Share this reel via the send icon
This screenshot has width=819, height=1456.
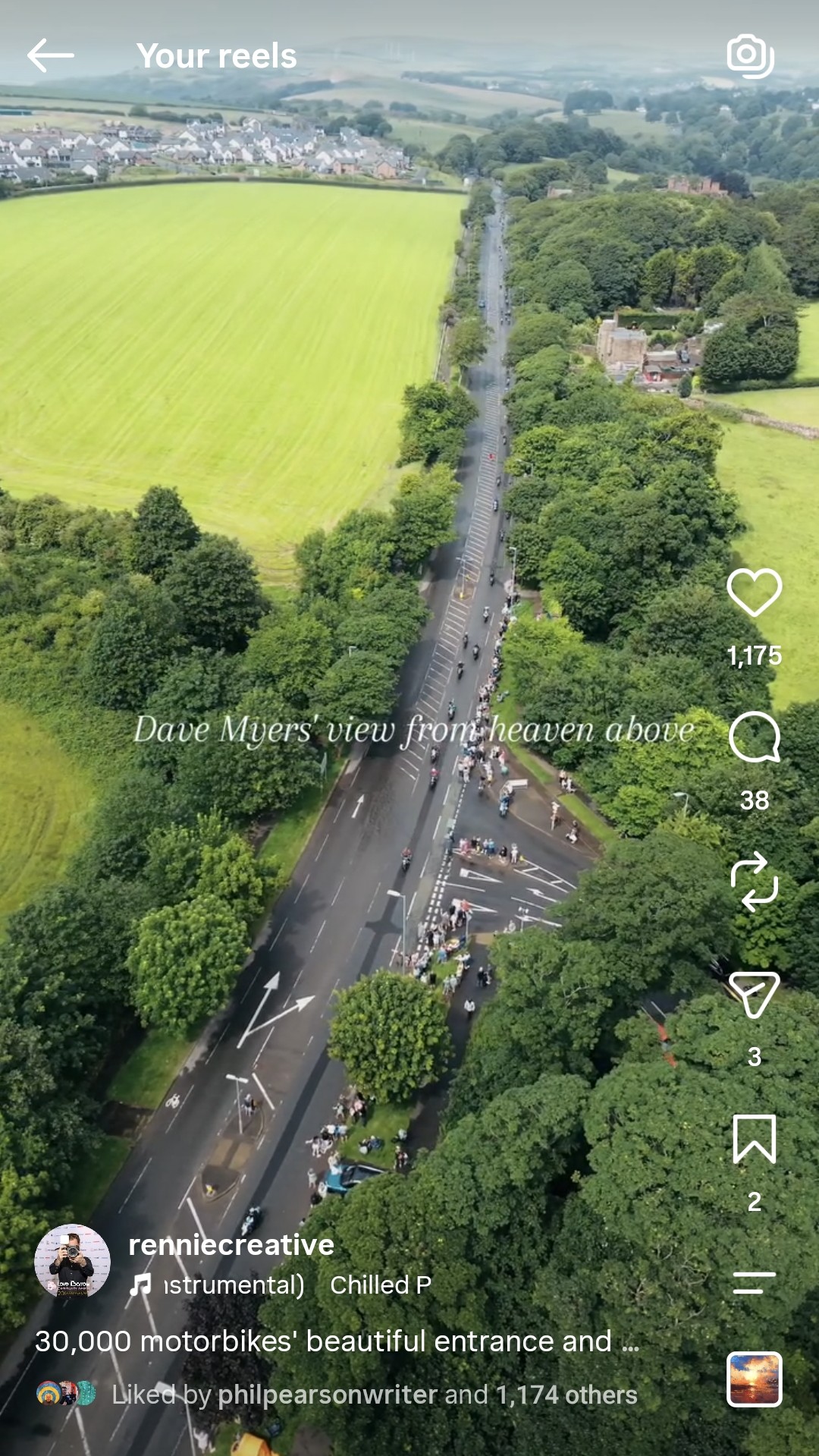[754, 994]
